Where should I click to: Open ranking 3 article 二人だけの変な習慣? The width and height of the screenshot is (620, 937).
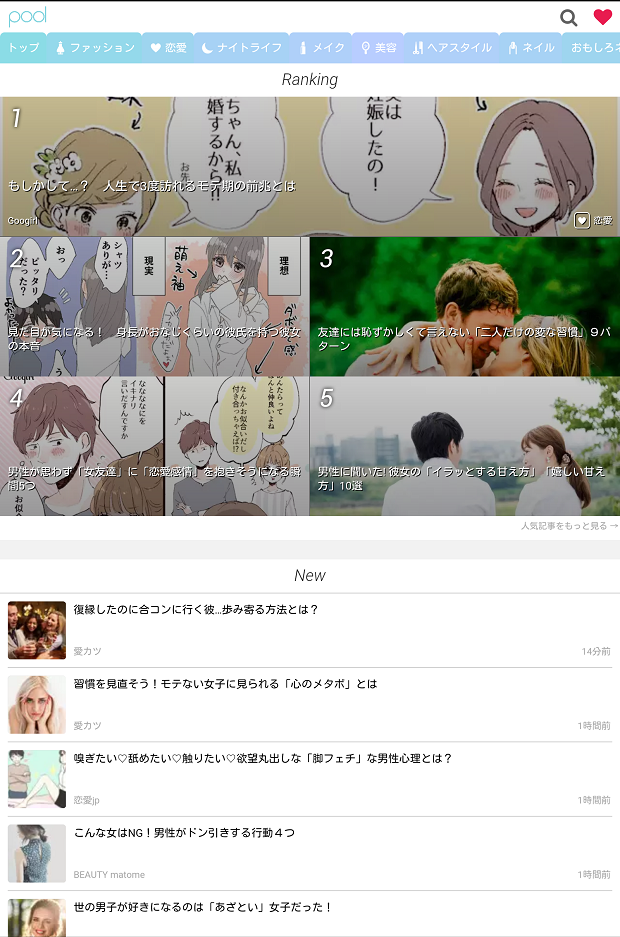pos(464,306)
